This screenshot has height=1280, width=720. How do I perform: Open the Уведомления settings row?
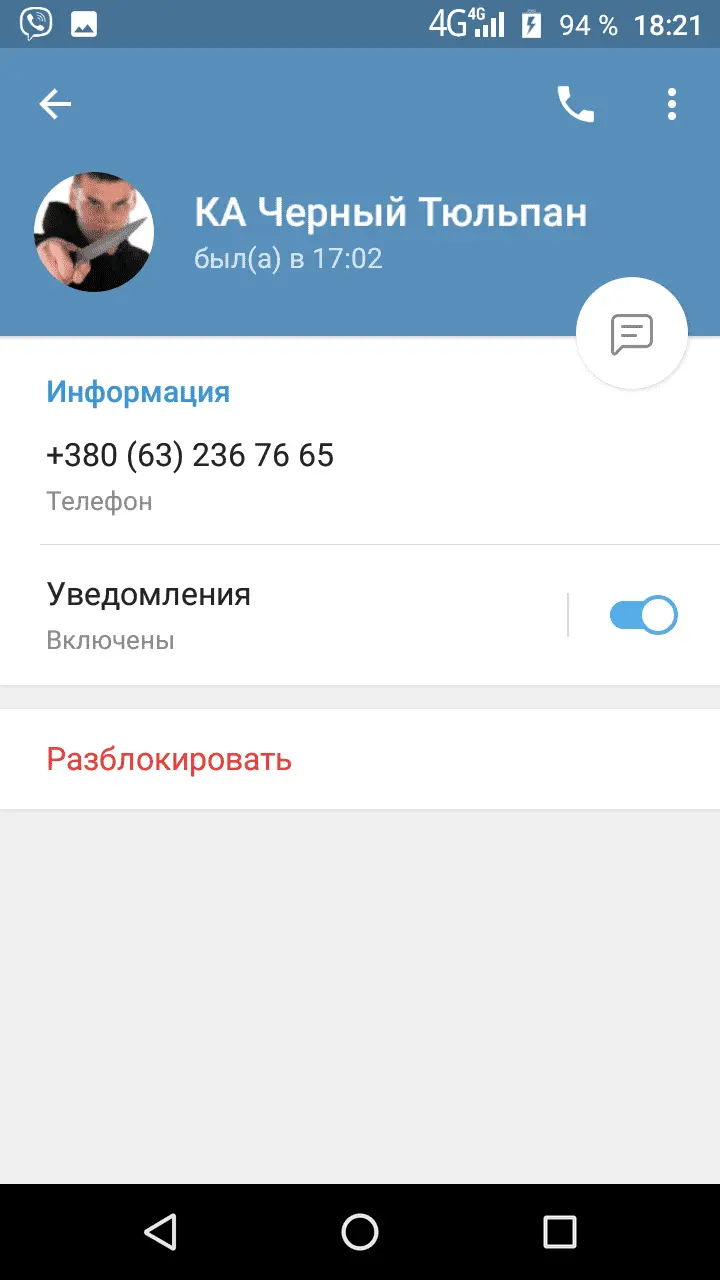coord(250,614)
